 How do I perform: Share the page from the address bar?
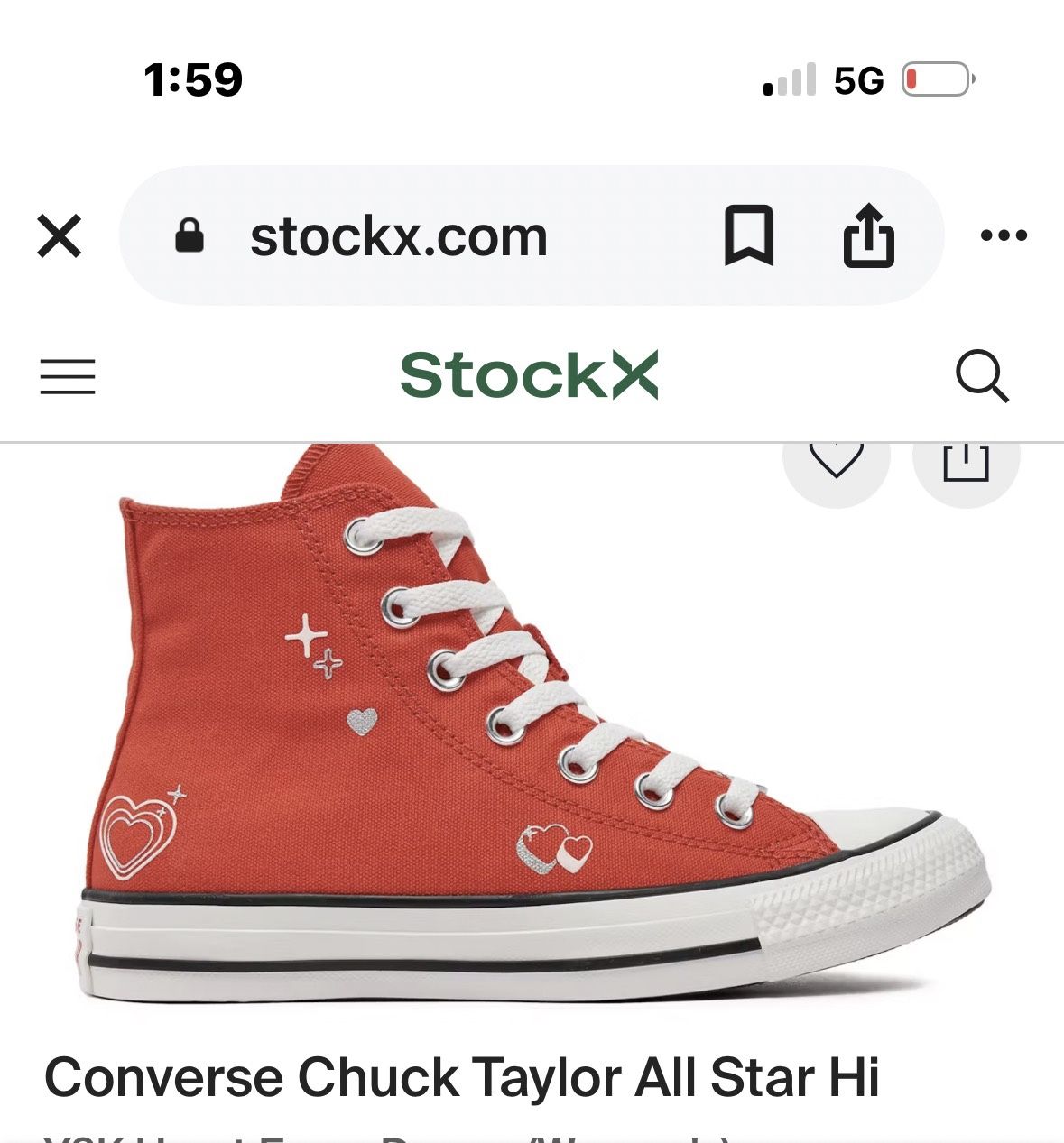coord(868,235)
